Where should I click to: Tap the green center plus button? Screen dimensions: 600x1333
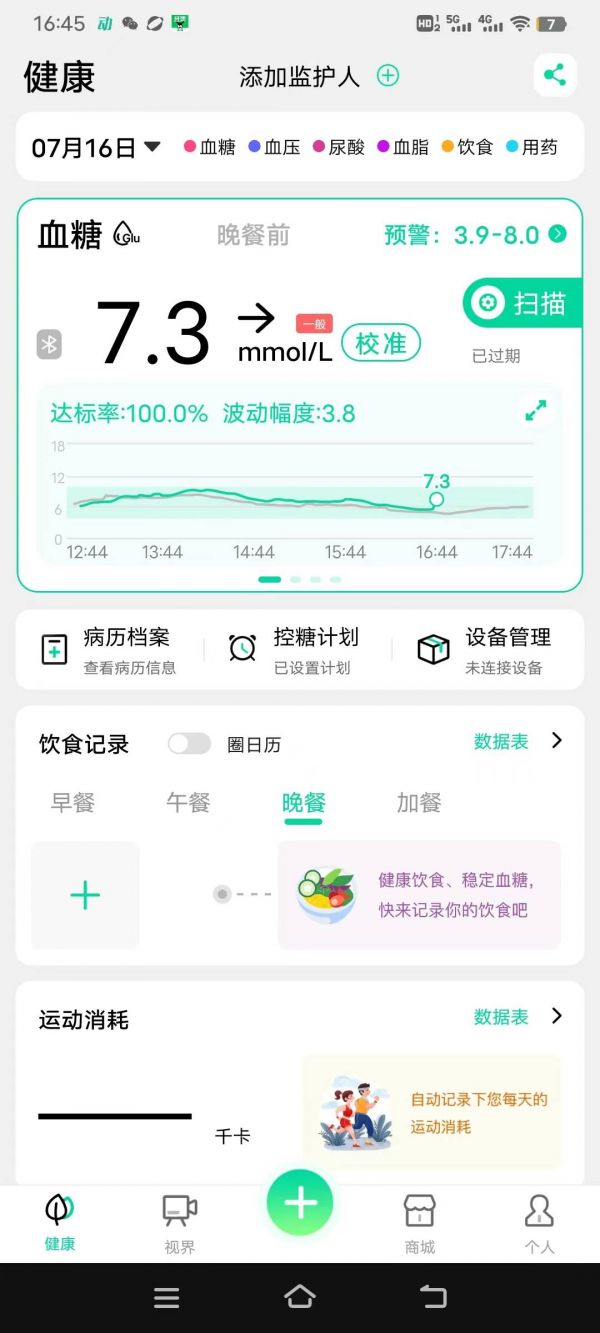pyautogui.click(x=300, y=1203)
